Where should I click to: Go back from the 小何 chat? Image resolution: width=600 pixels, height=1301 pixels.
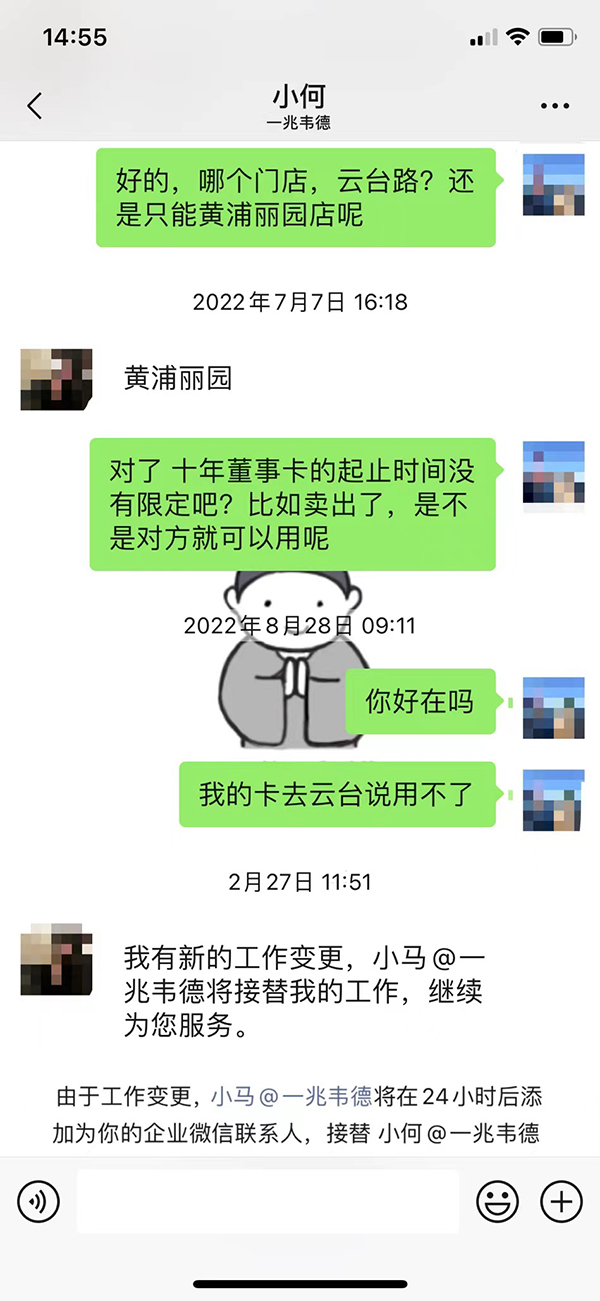[x=35, y=106]
